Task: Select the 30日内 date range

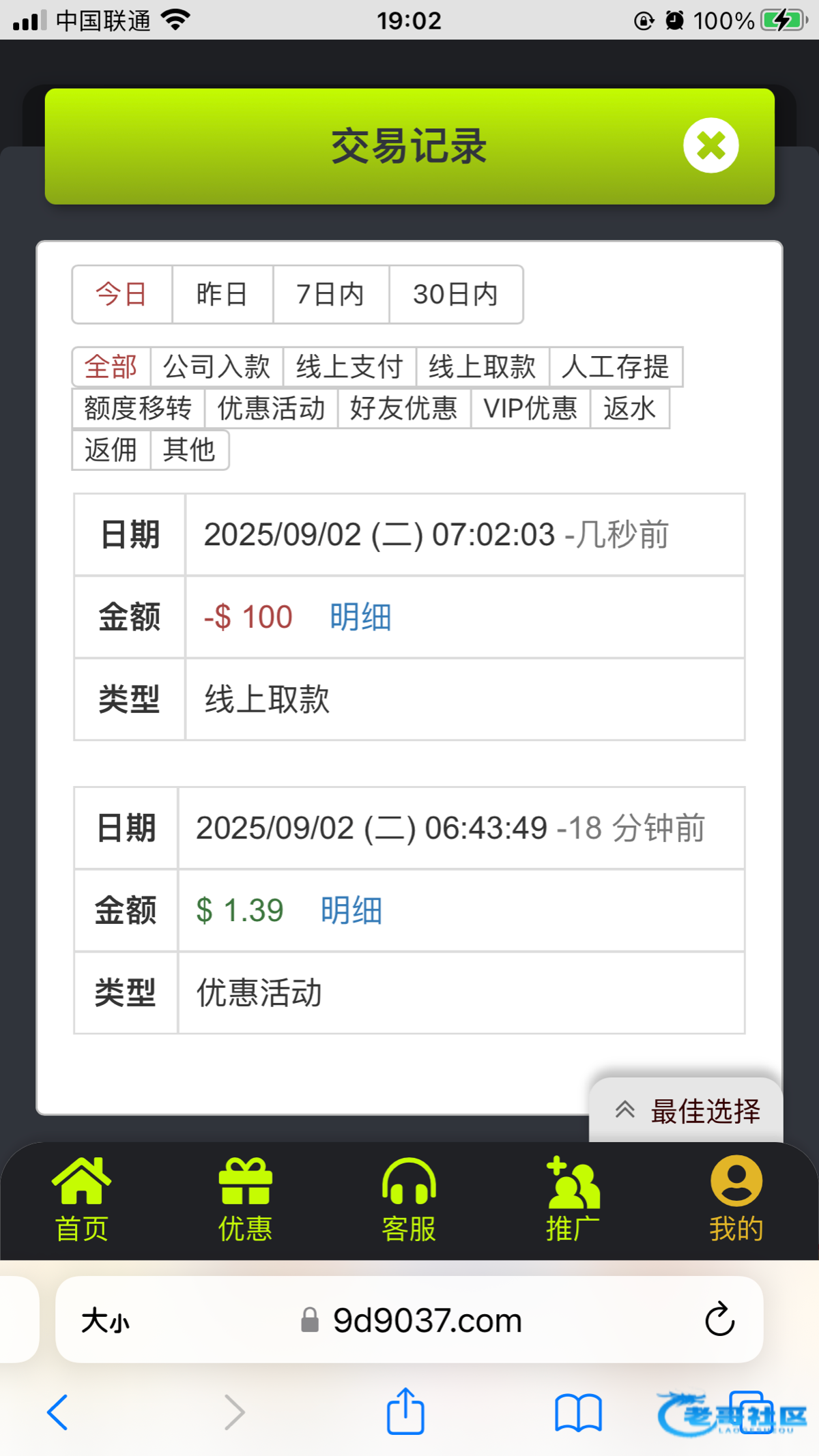Action: click(x=455, y=294)
